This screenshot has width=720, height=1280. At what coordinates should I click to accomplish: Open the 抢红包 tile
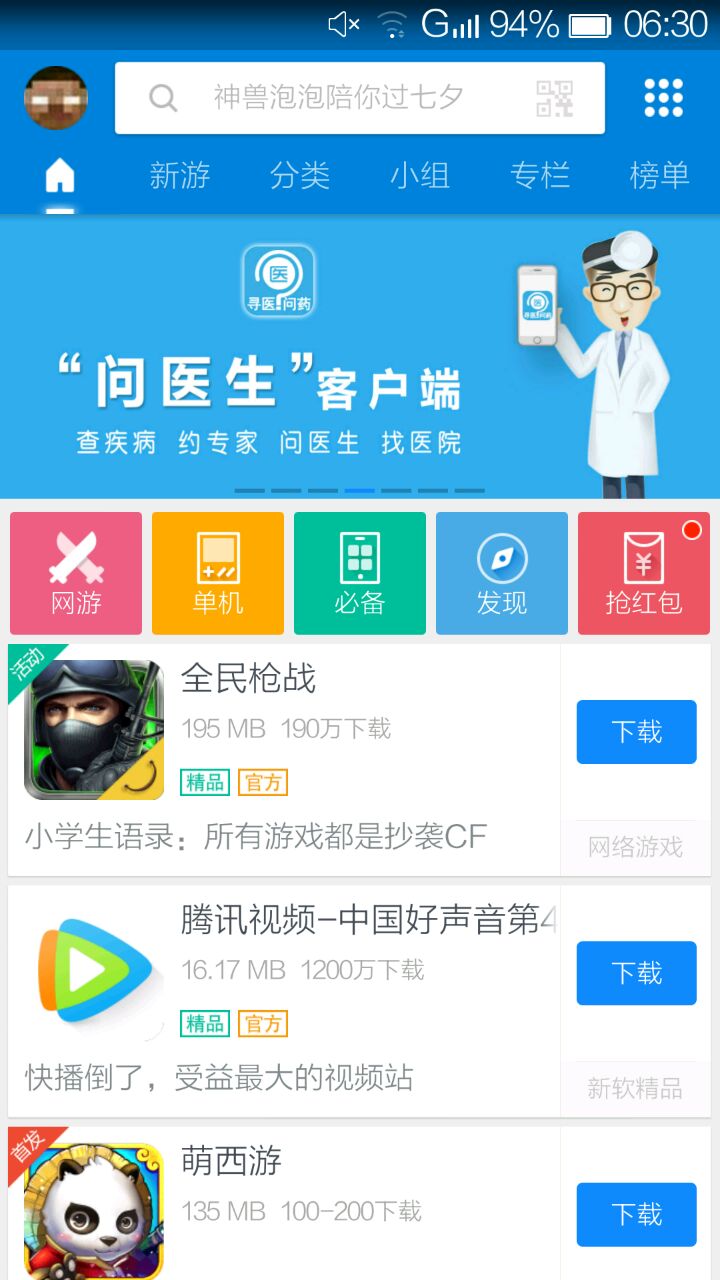pyautogui.click(x=644, y=573)
